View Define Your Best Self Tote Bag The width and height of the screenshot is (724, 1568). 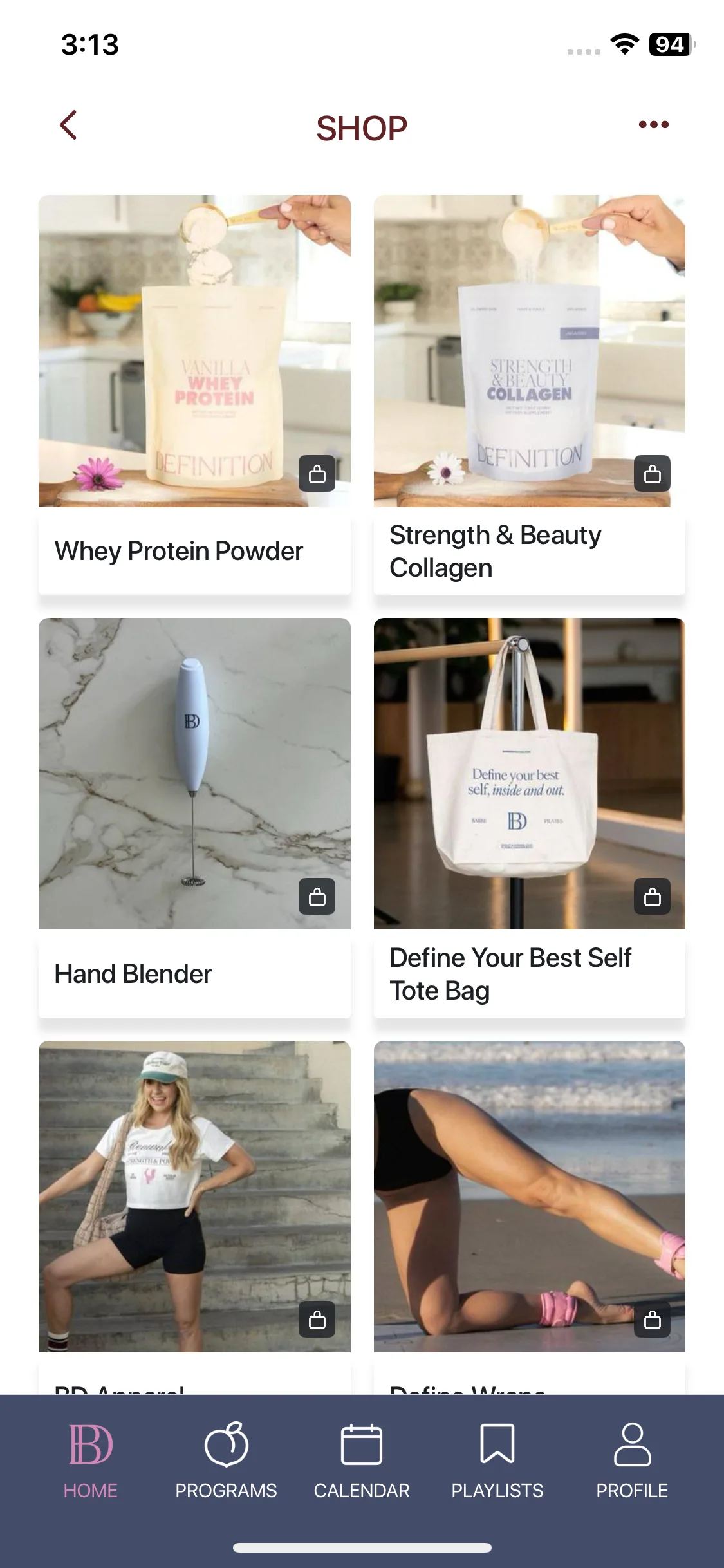coord(529,772)
